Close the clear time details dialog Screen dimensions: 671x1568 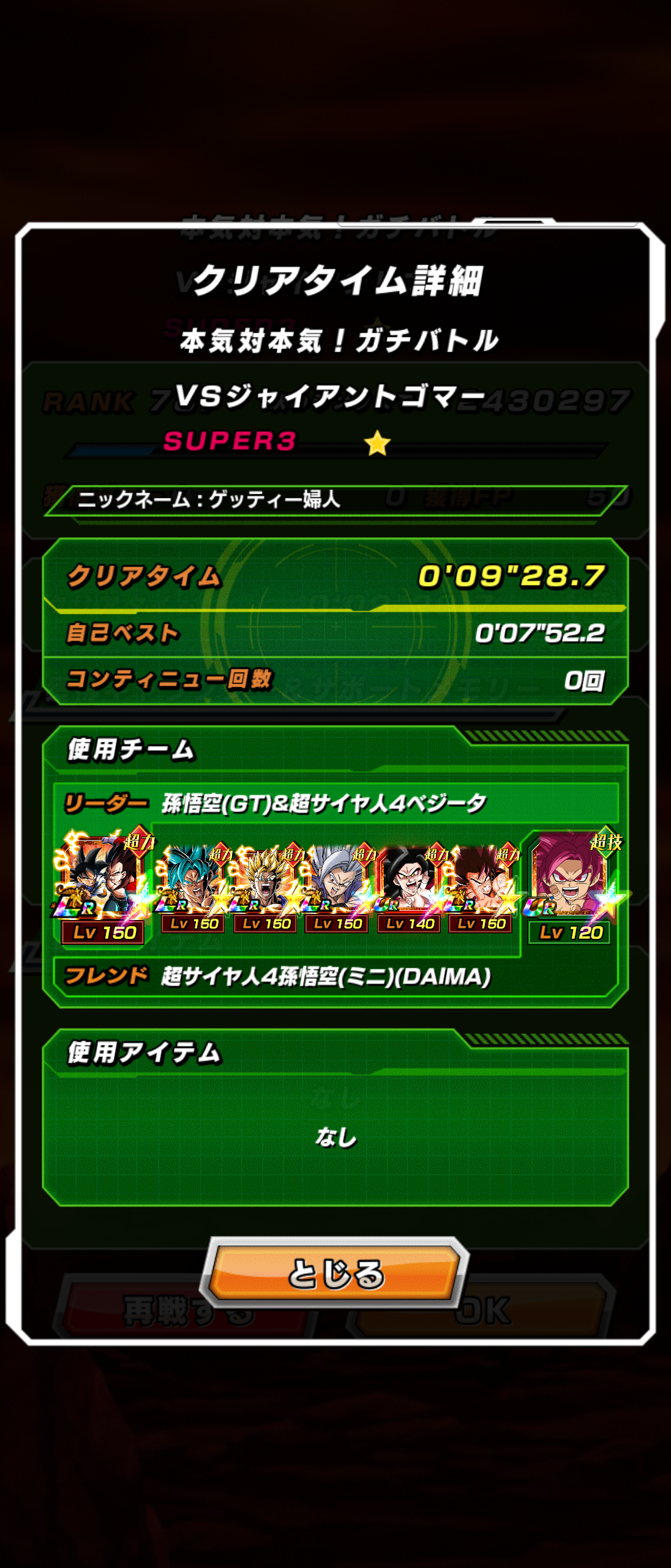[x=335, y=1273]
